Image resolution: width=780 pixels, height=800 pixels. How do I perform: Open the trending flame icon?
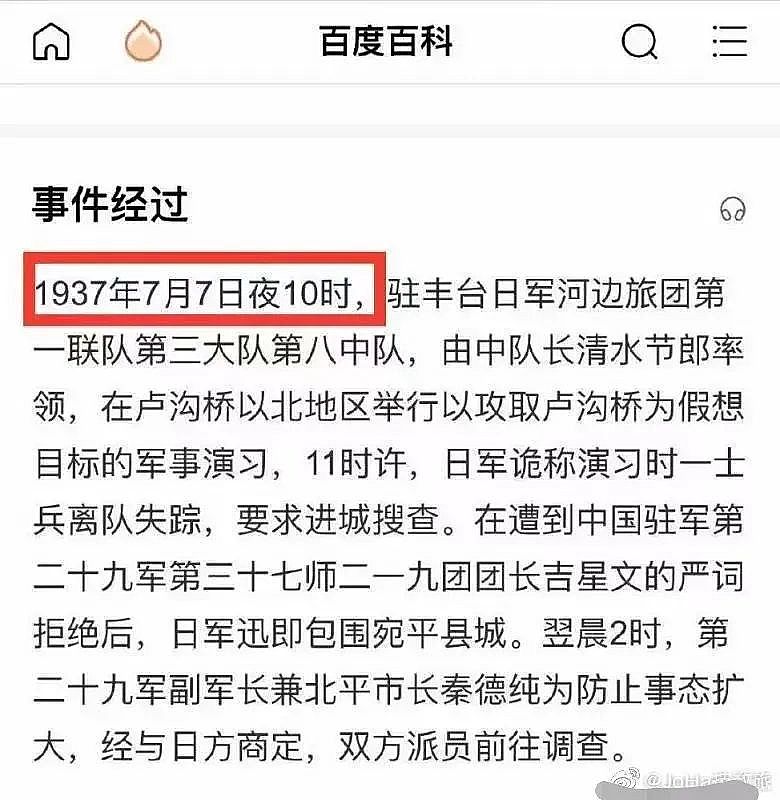click(x=142, y=42)
